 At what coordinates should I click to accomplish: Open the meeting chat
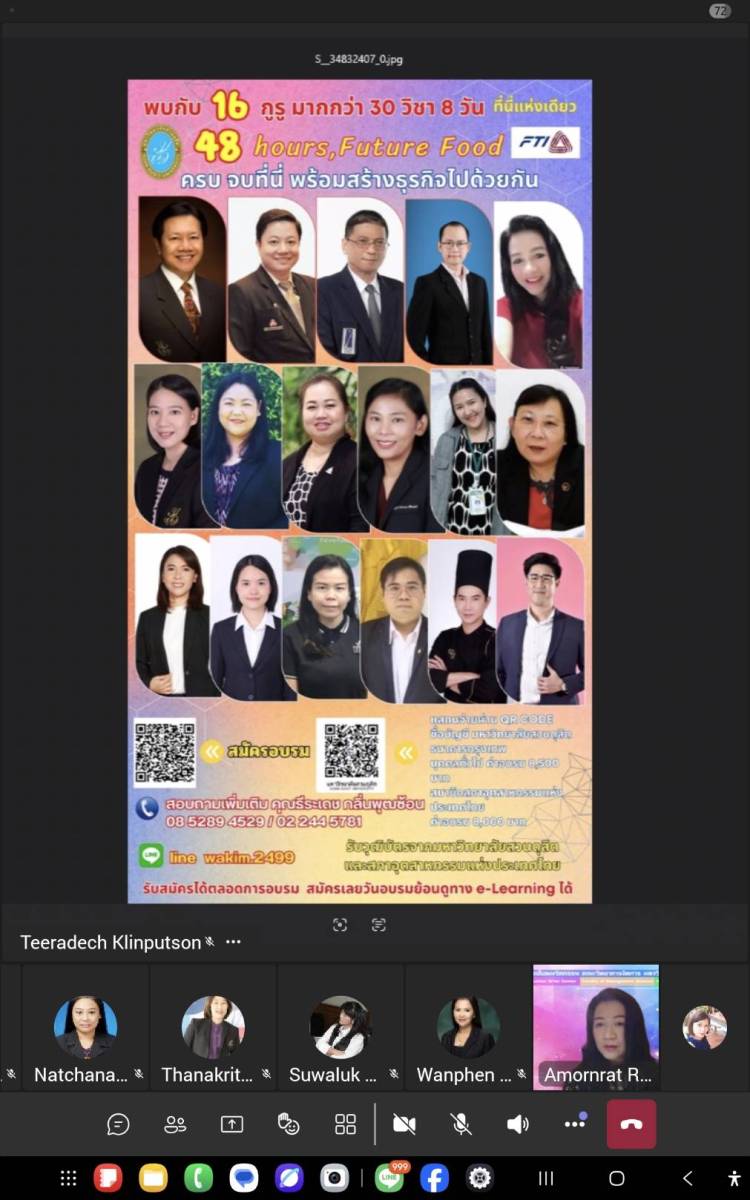click(118, 1124)
